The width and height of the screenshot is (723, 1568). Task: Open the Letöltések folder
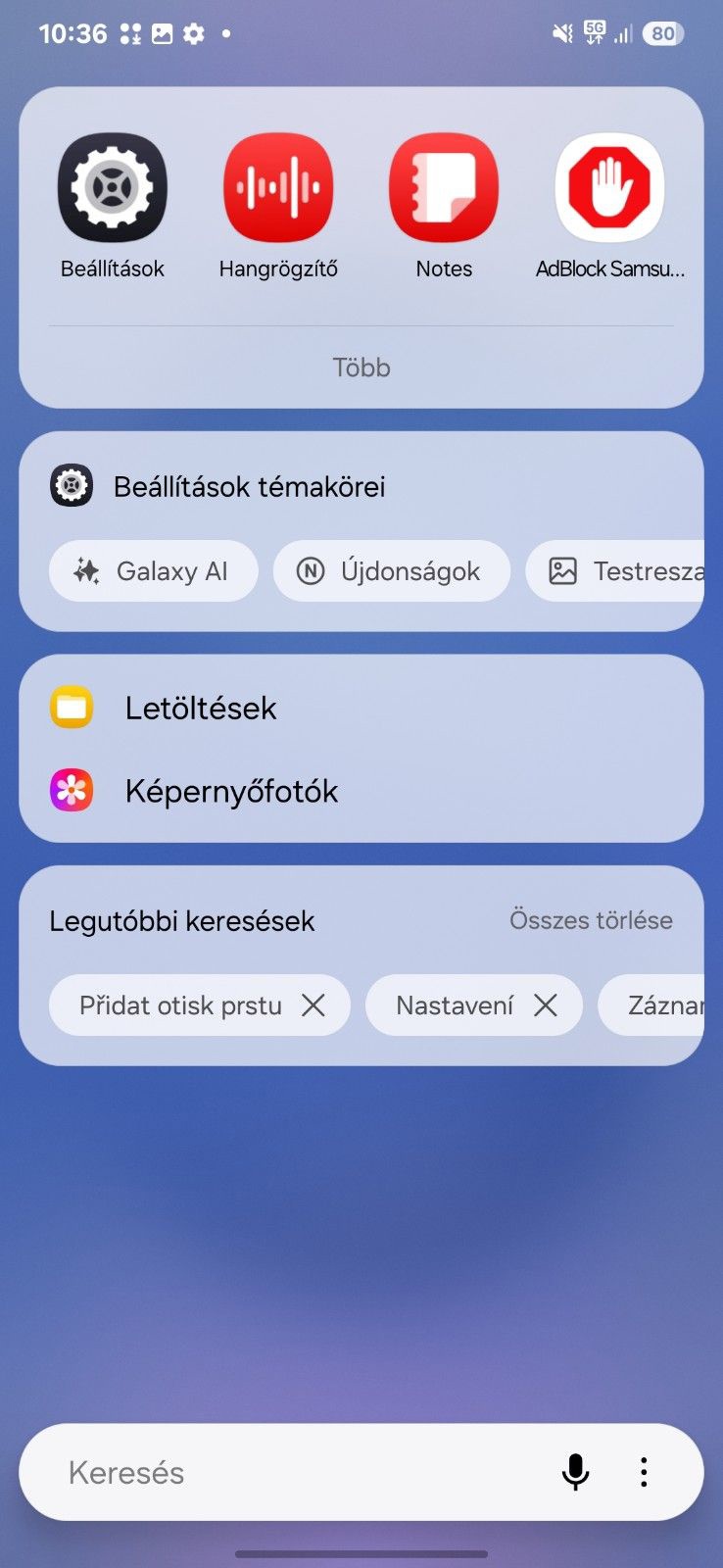201,708
